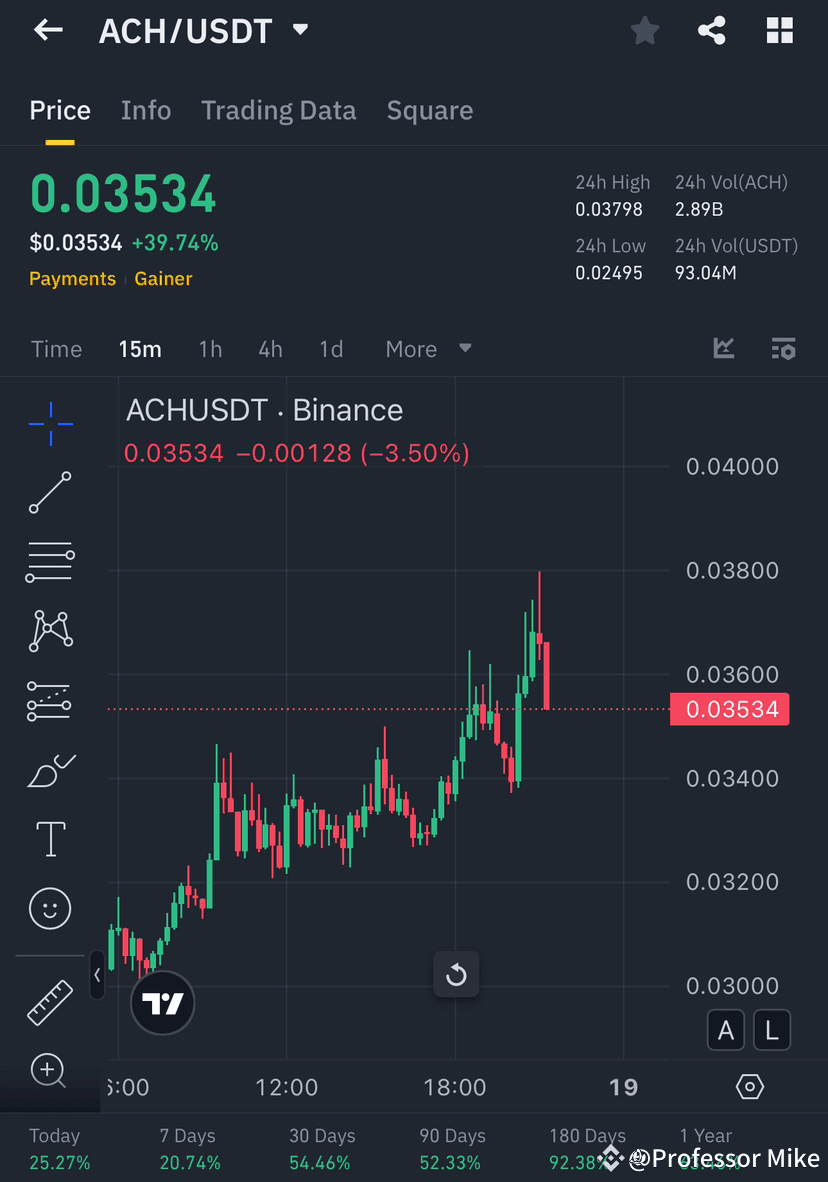
Task: Open the Info tab
Action: (x=146, y=110)
